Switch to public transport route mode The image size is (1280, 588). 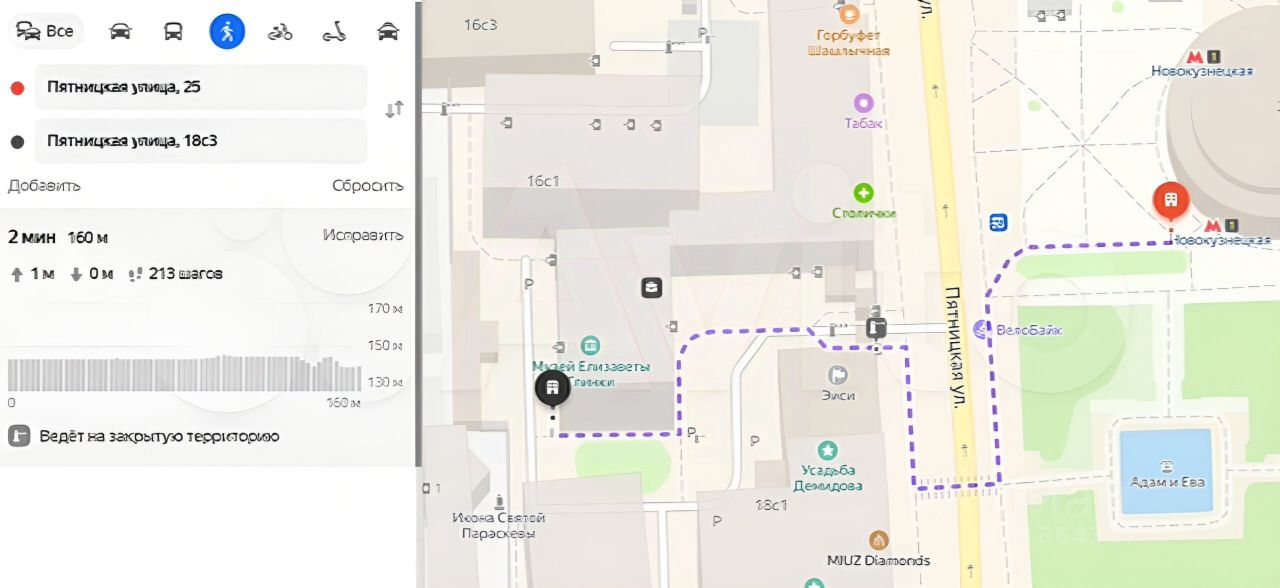pos(173,31)
